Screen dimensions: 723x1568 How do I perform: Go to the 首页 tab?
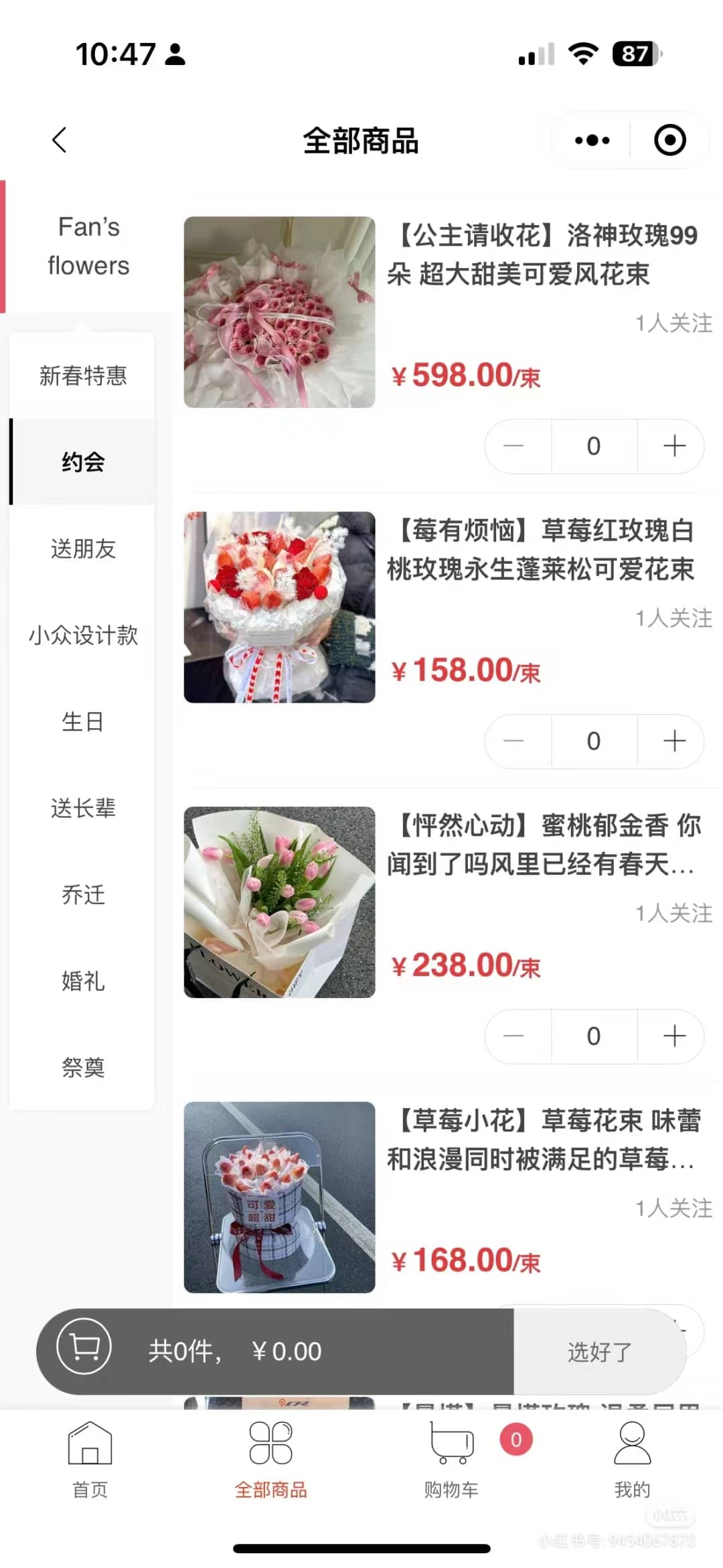(90, 1460)
